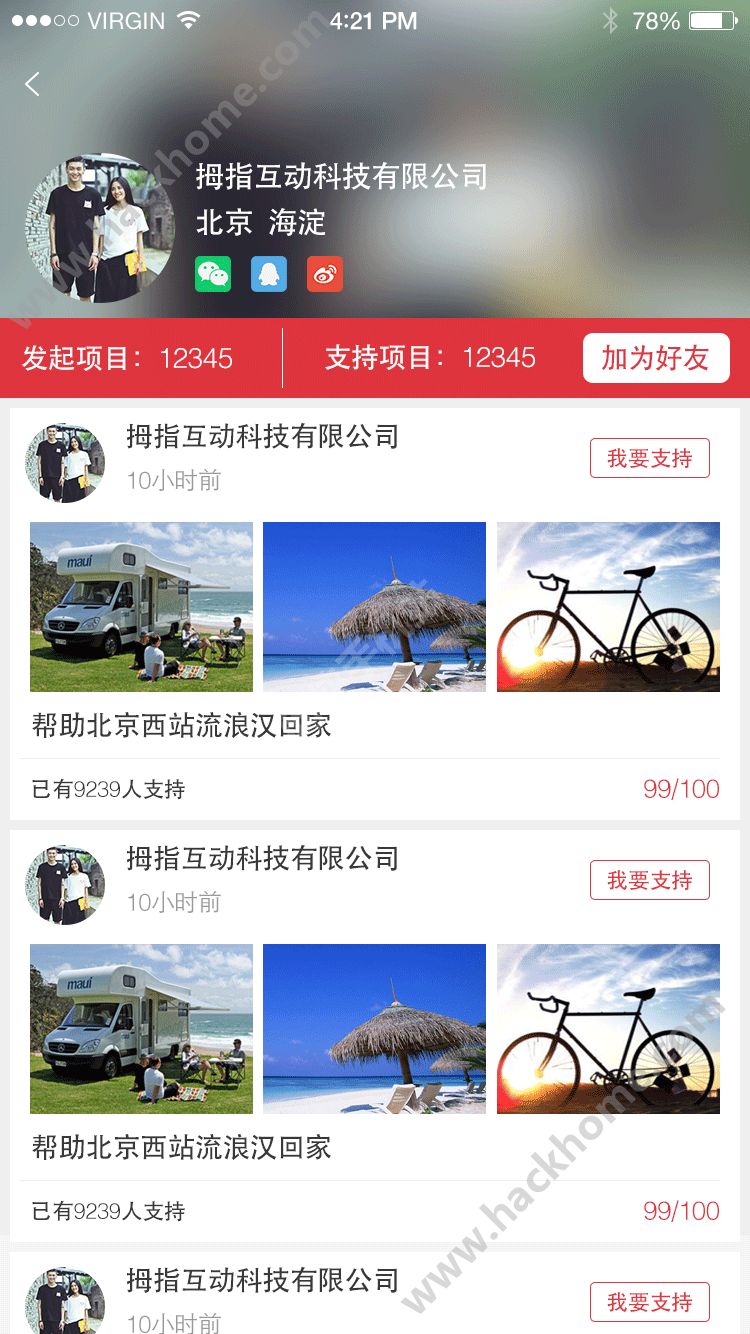The height and width of the screenshot is (1334, 750).
Task: Open the bicycle photo in the second project
Action: click(x=608, y=1029)
